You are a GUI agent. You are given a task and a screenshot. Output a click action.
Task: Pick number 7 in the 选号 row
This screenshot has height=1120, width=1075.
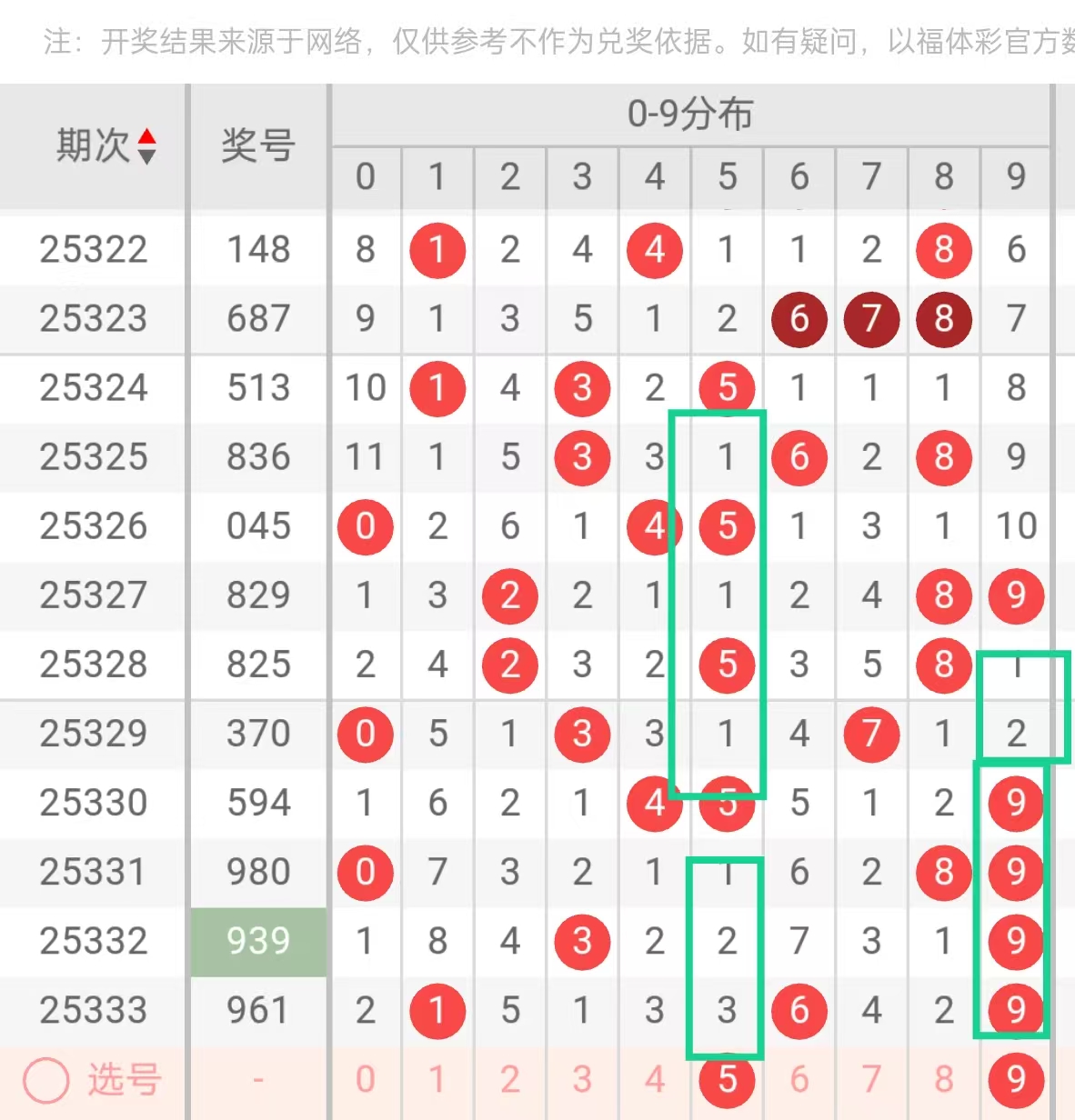[871, 1080]
